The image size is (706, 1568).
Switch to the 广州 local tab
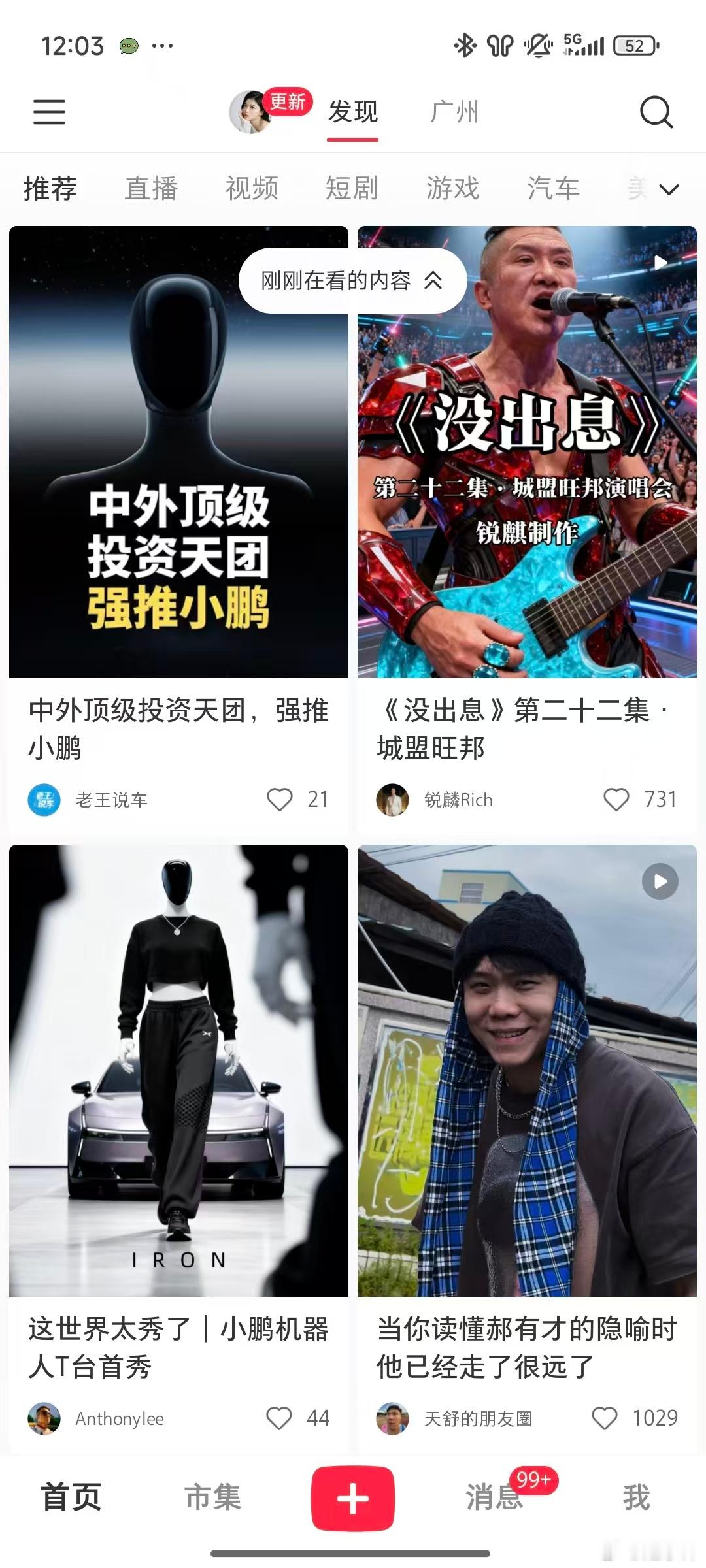[x=455, y=112]
